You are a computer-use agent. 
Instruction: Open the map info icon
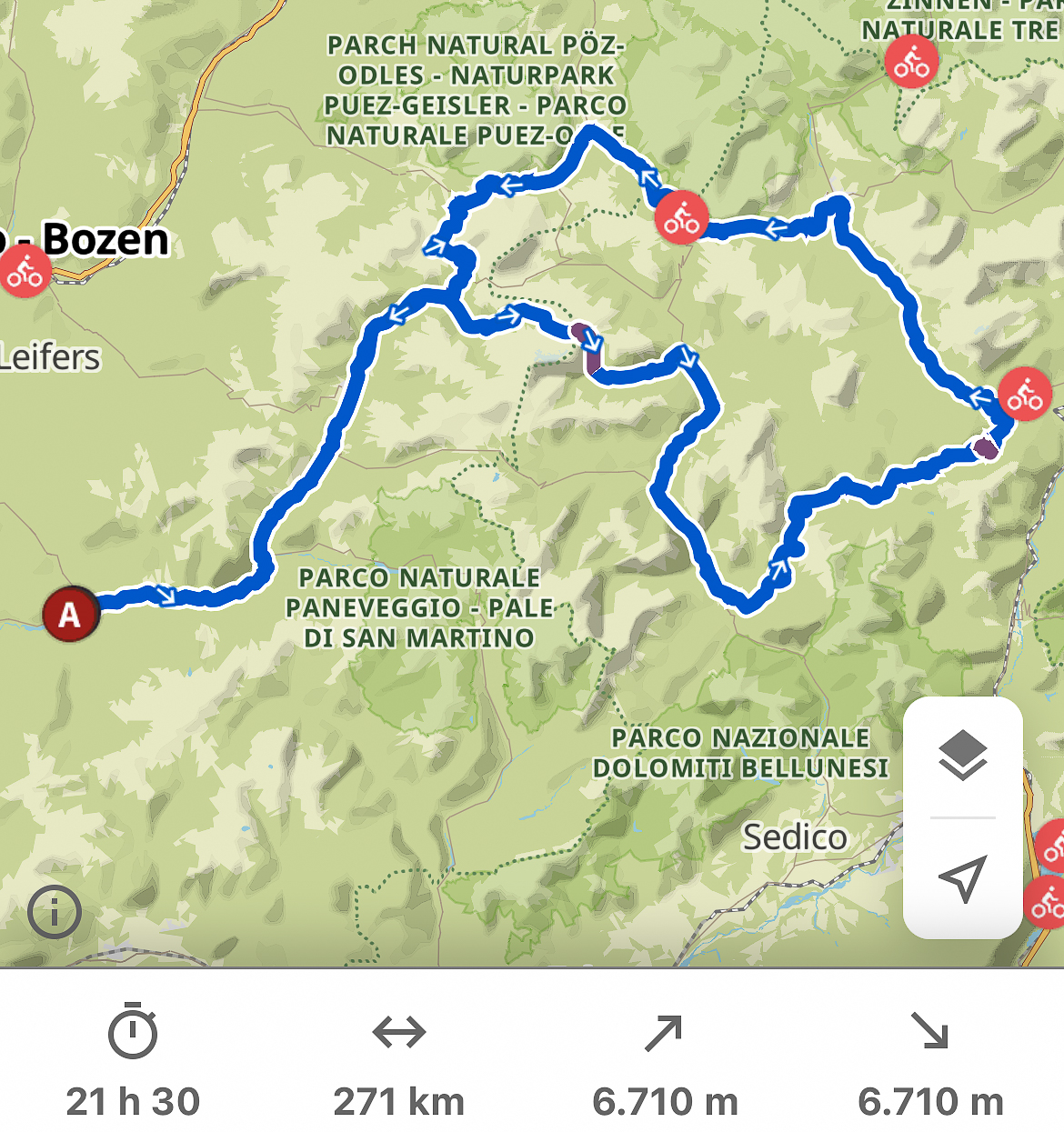coord(55,912)
